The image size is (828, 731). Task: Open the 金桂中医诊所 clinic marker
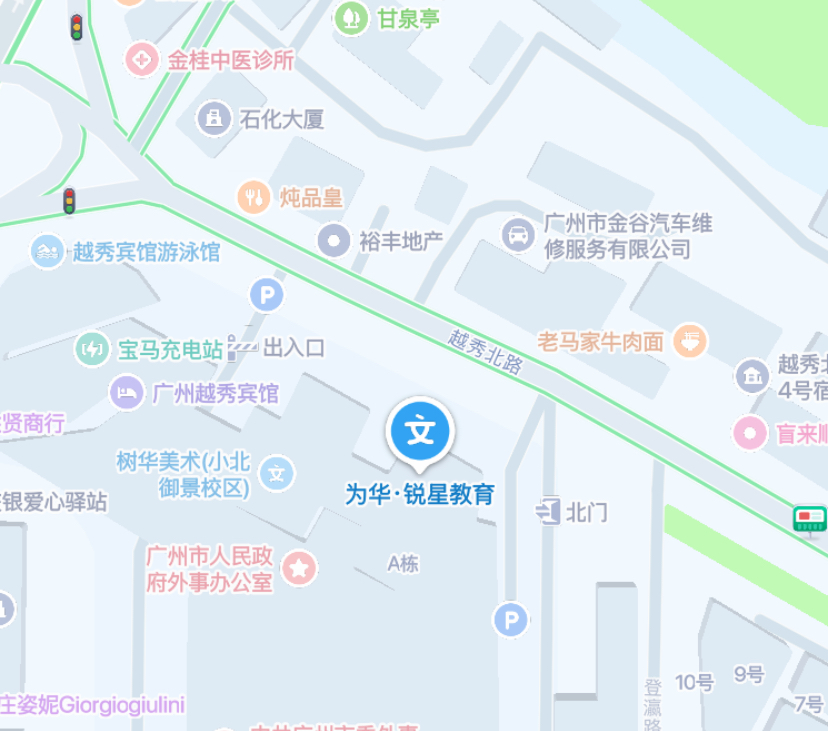point(143,59)
